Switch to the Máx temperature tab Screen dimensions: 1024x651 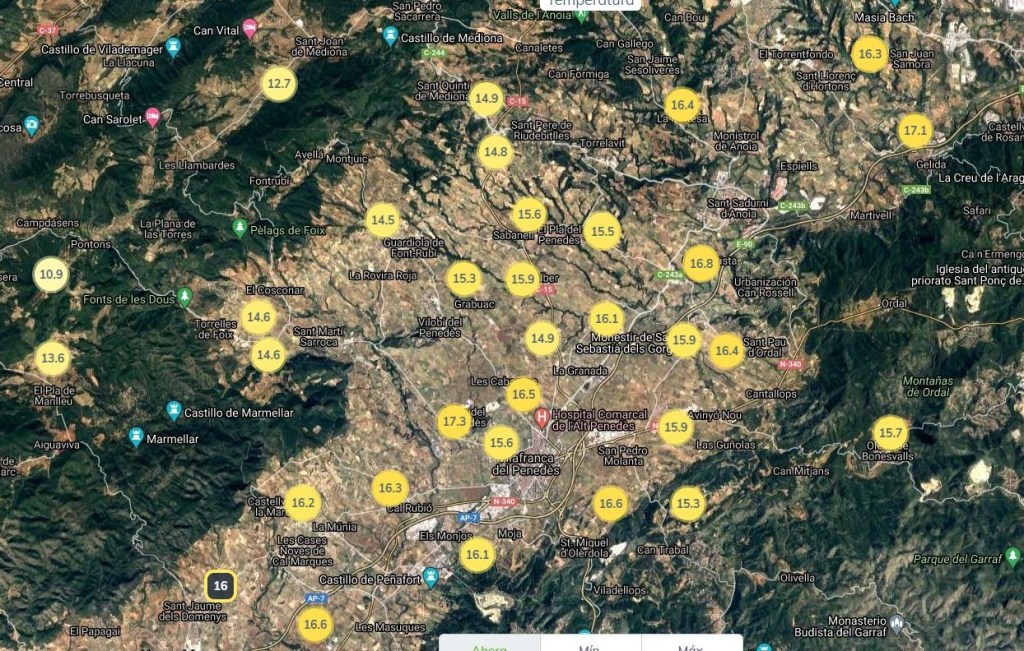coord(690,645)
